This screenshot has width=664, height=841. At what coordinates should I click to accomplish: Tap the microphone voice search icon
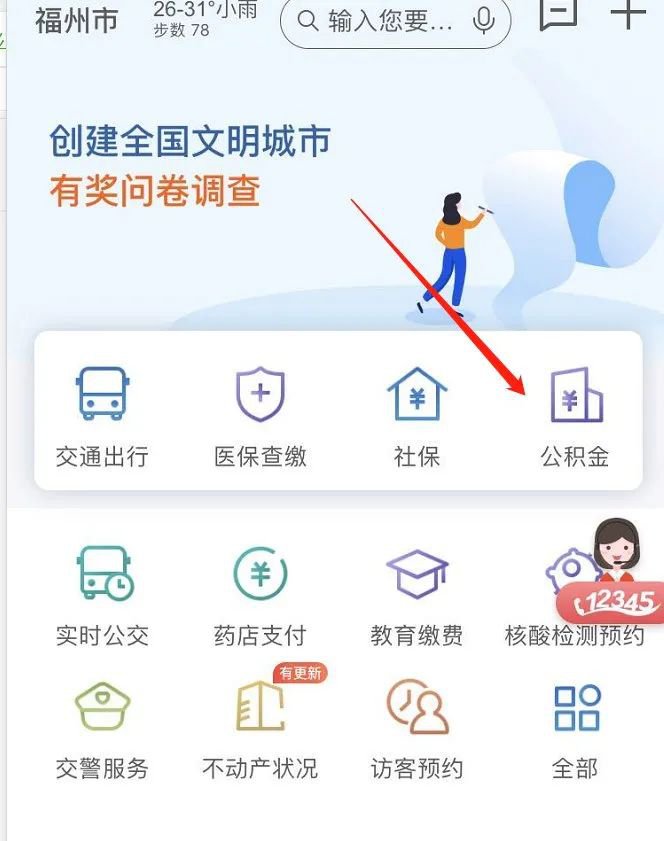(x=484, y=20)
